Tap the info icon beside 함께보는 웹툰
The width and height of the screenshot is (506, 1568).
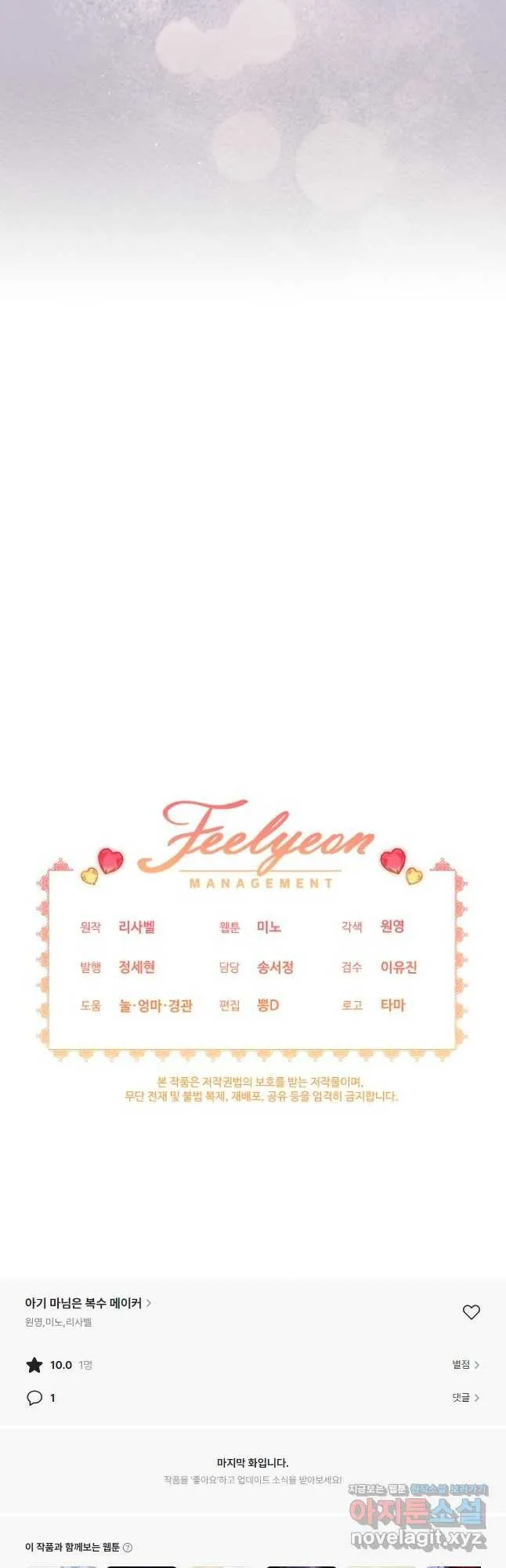[x=128, y=1548]
